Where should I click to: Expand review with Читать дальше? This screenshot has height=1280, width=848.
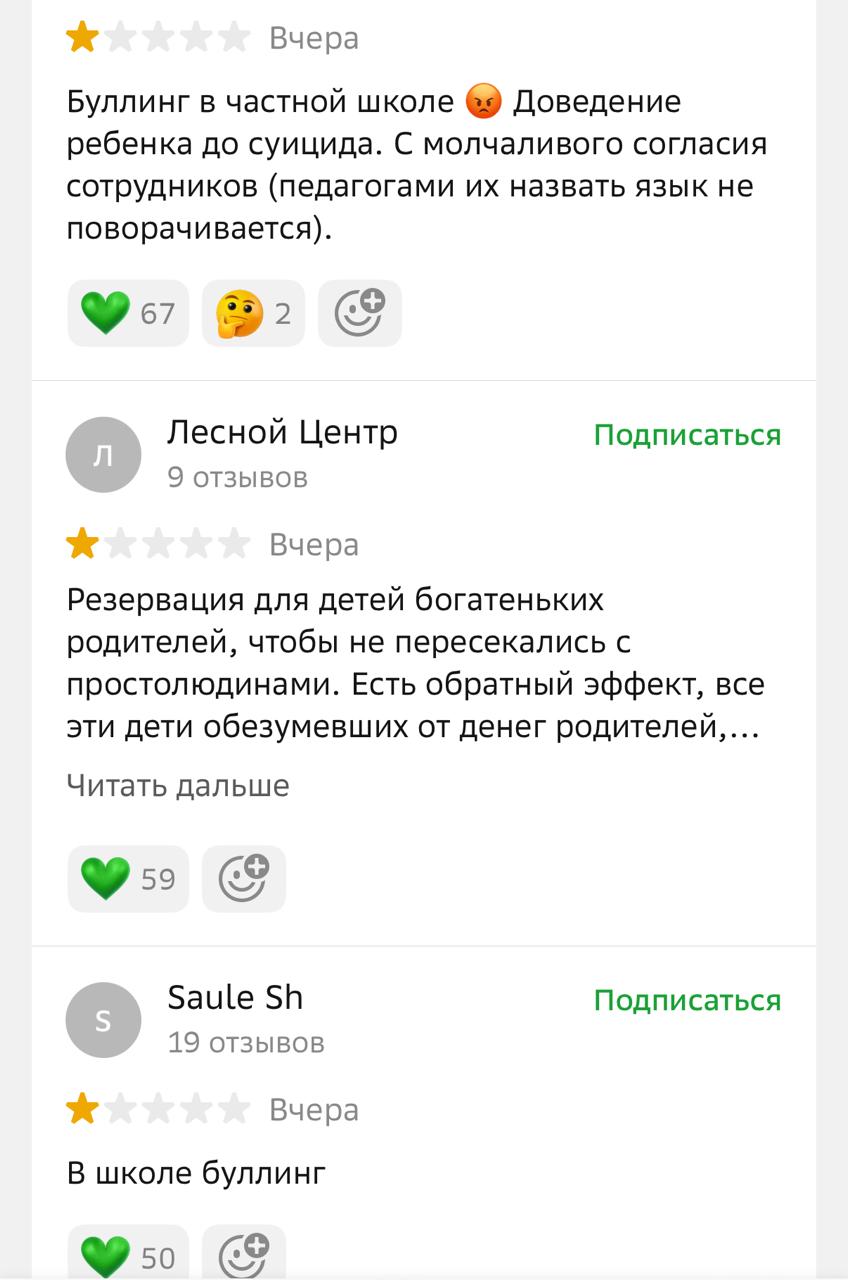click(x=178, y=786)
